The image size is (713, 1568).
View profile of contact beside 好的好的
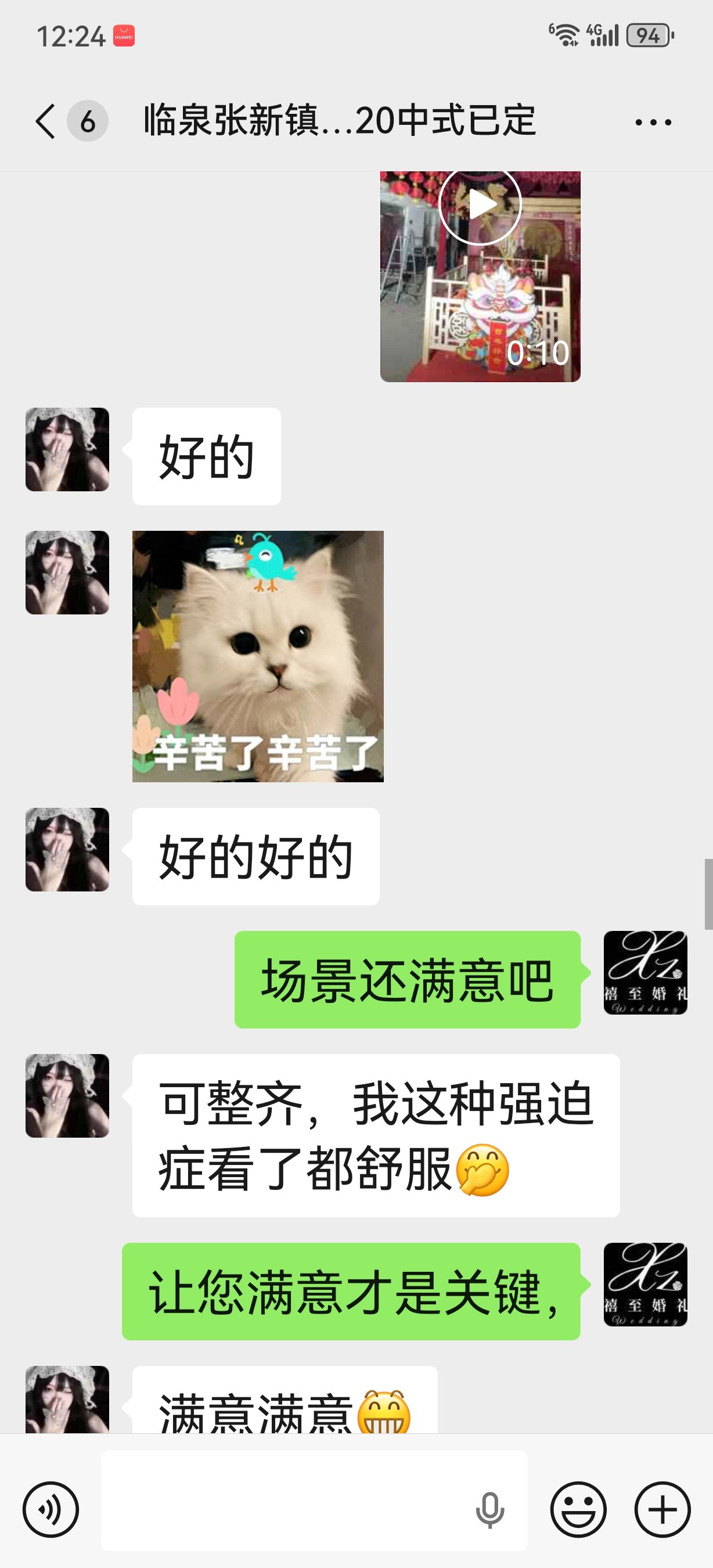point(67,850)
